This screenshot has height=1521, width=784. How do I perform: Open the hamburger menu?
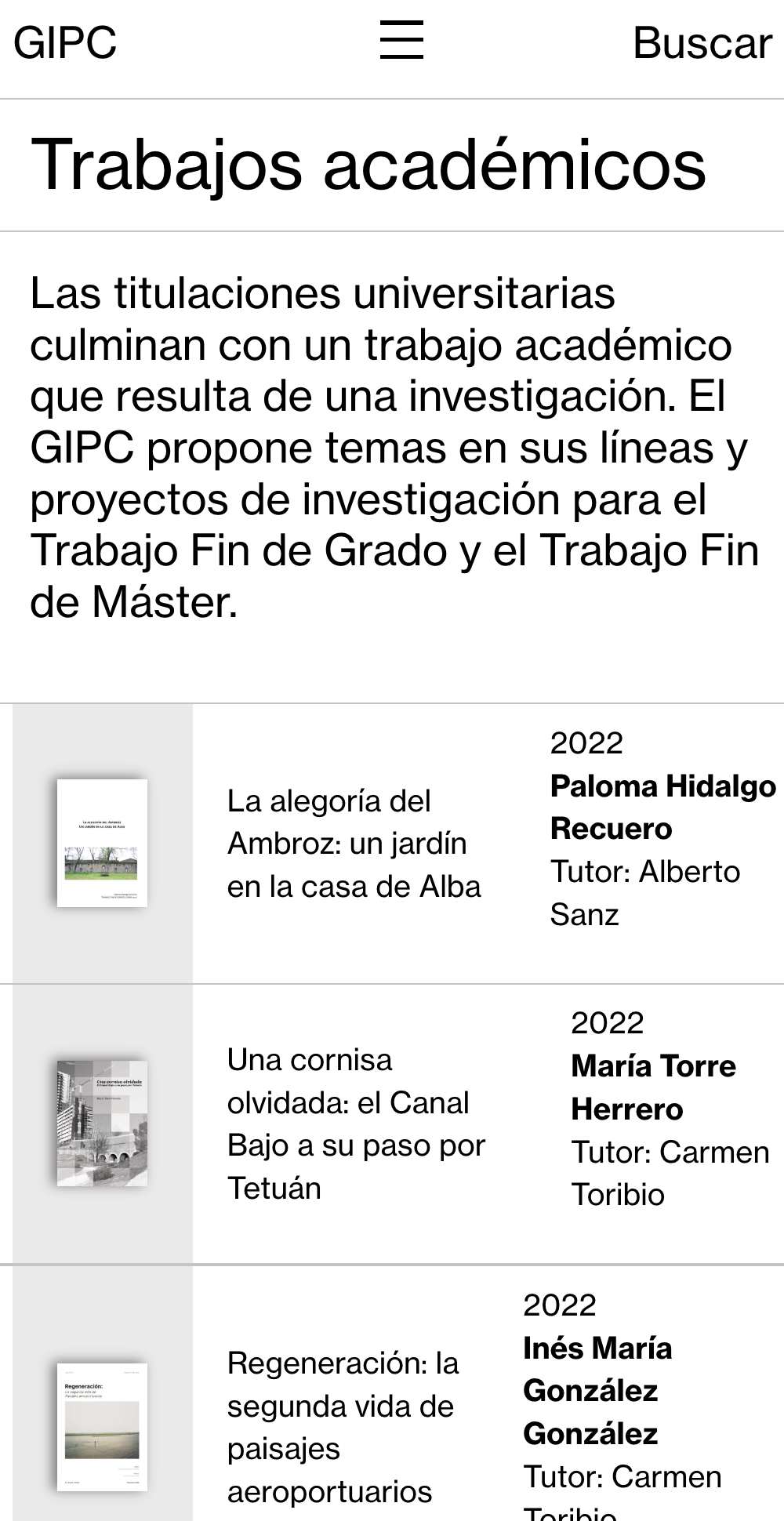tap(401, 41)
